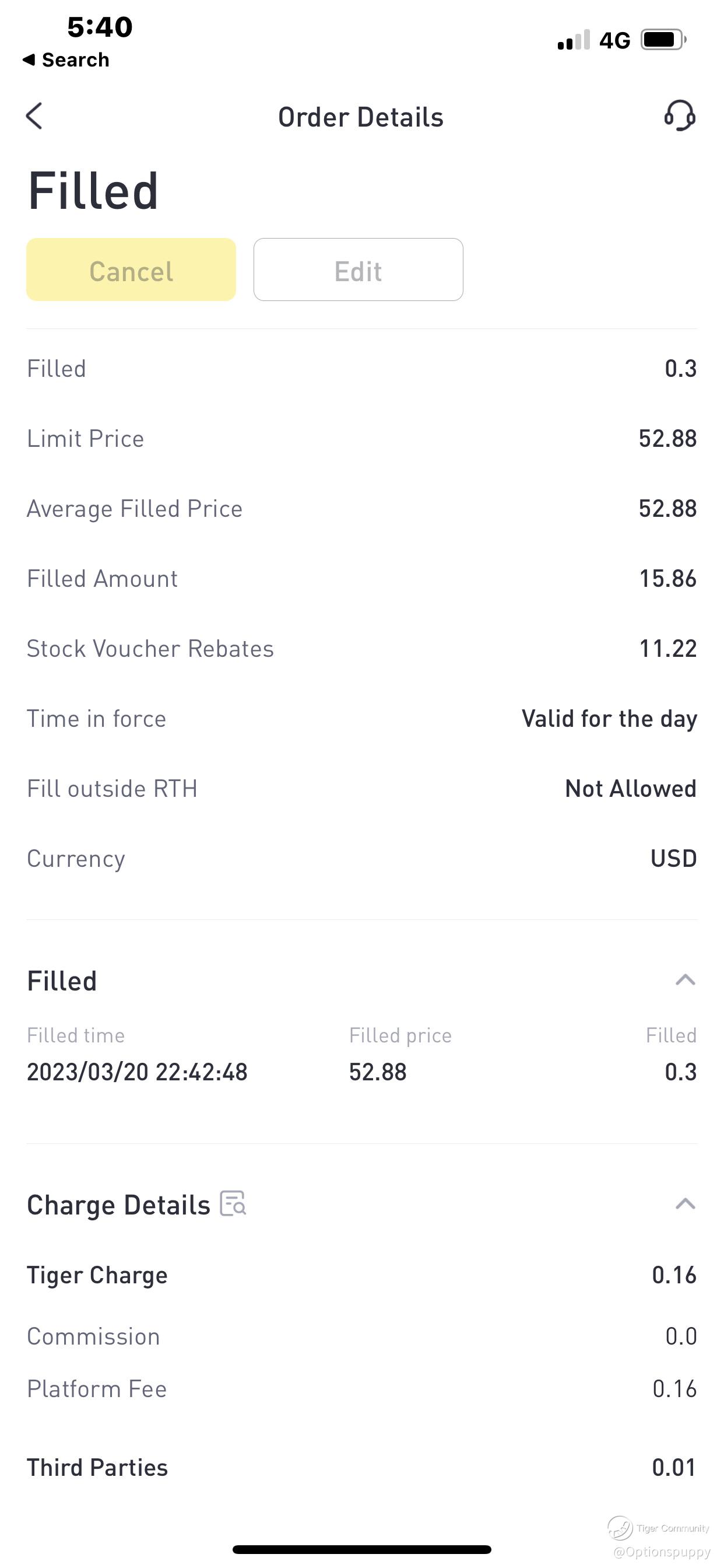Return to Search via status bar link
724x1568 pixels.
coord(66,60)
